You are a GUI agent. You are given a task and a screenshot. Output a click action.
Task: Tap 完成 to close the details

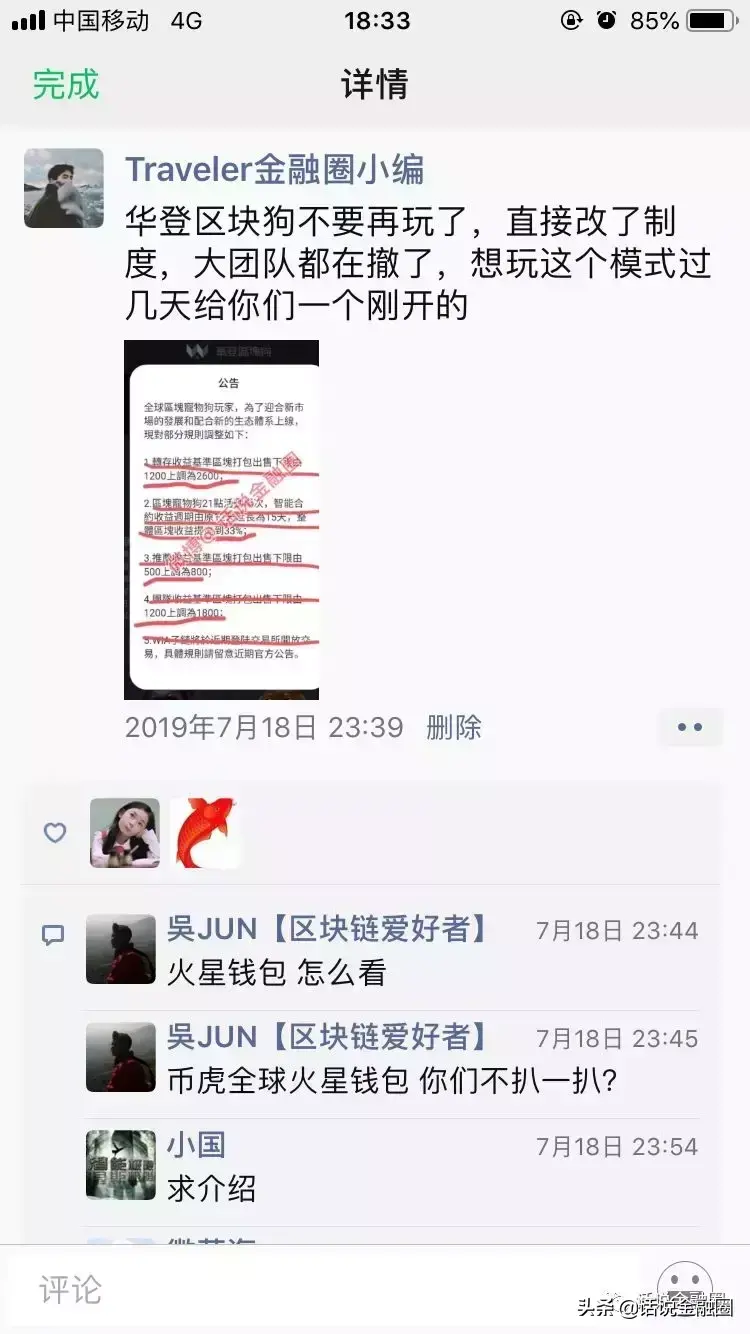click(x=66, y=84)
